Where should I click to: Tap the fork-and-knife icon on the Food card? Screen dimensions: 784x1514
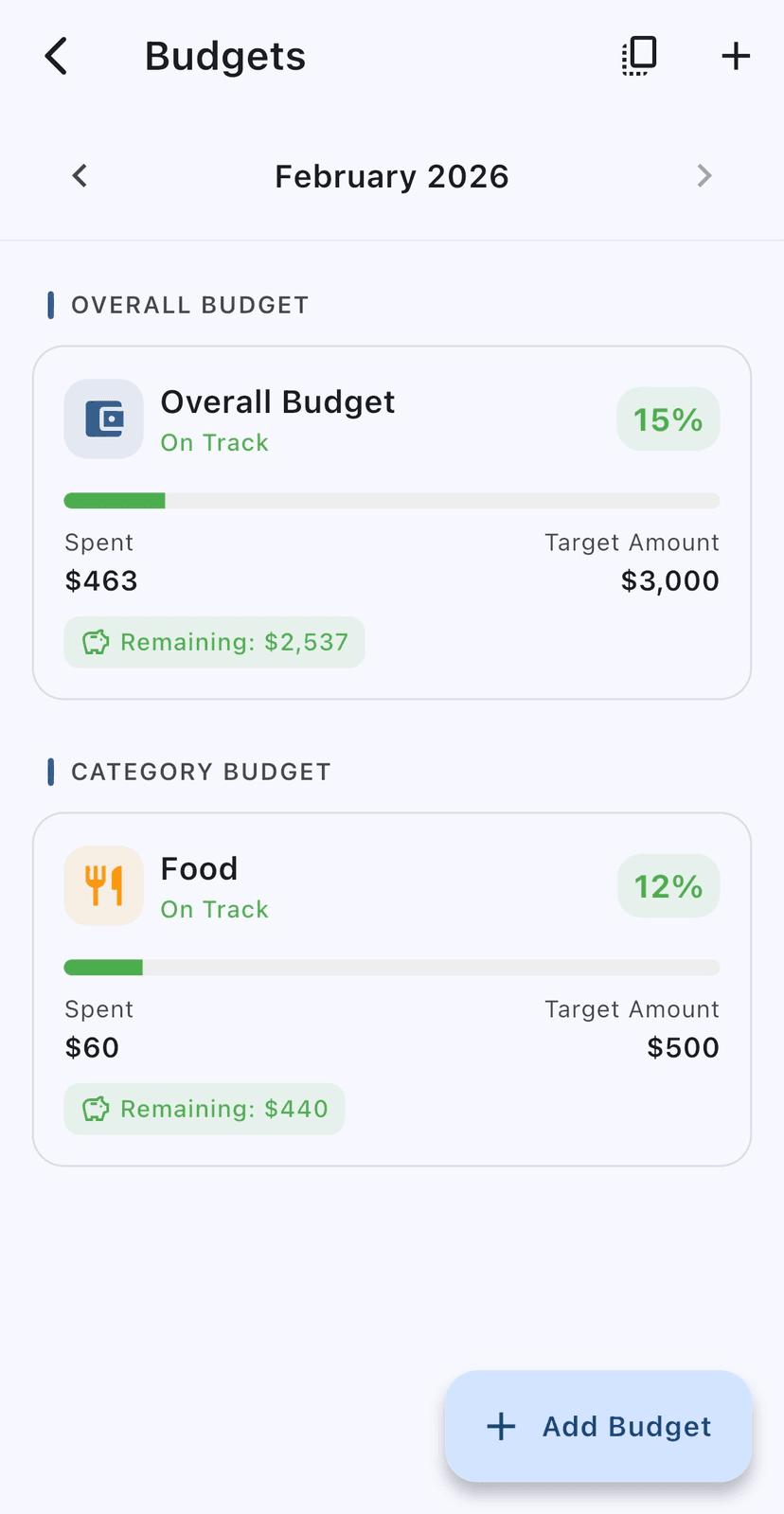[x=103, y=885]
